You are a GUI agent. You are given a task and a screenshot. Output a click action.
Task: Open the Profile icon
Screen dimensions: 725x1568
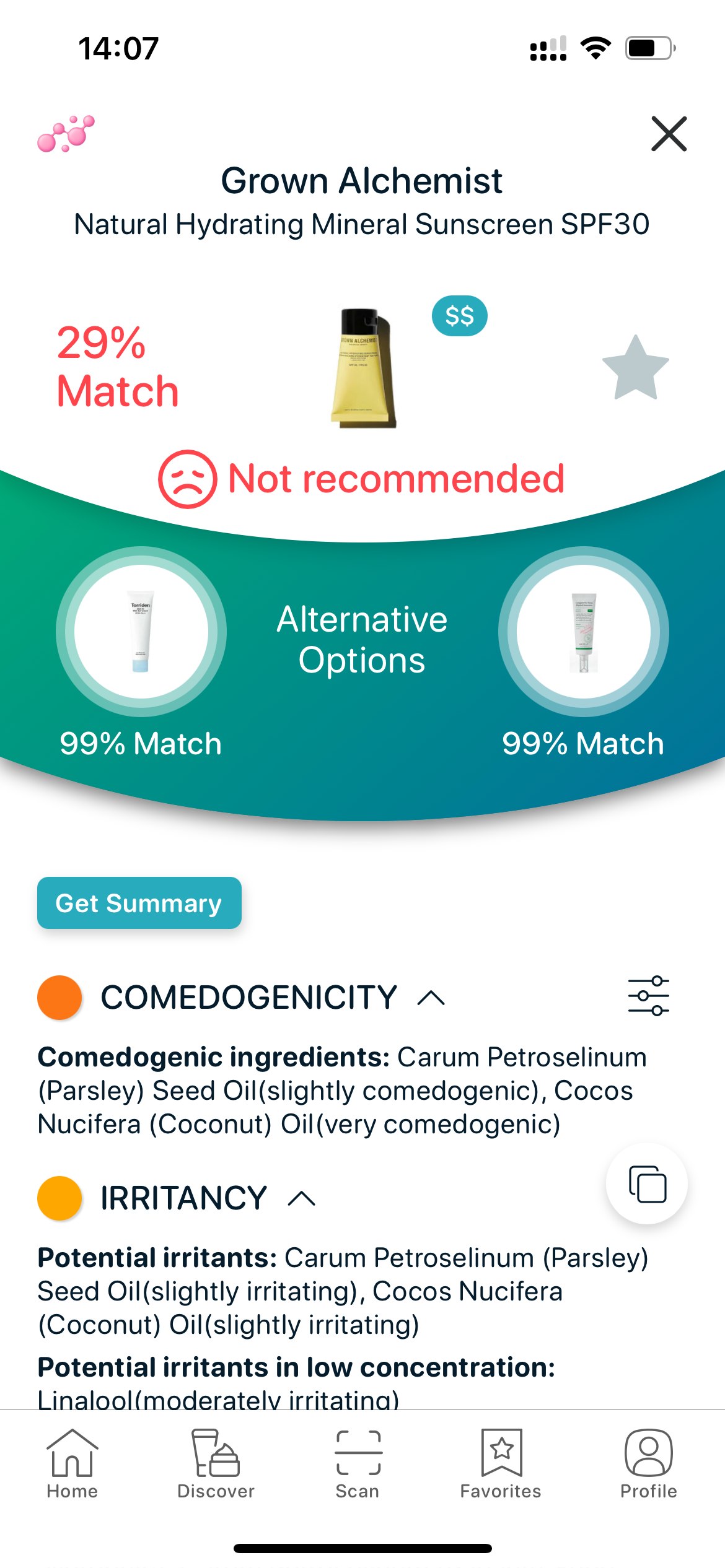pyautogui.click(x=648, y=1468)
